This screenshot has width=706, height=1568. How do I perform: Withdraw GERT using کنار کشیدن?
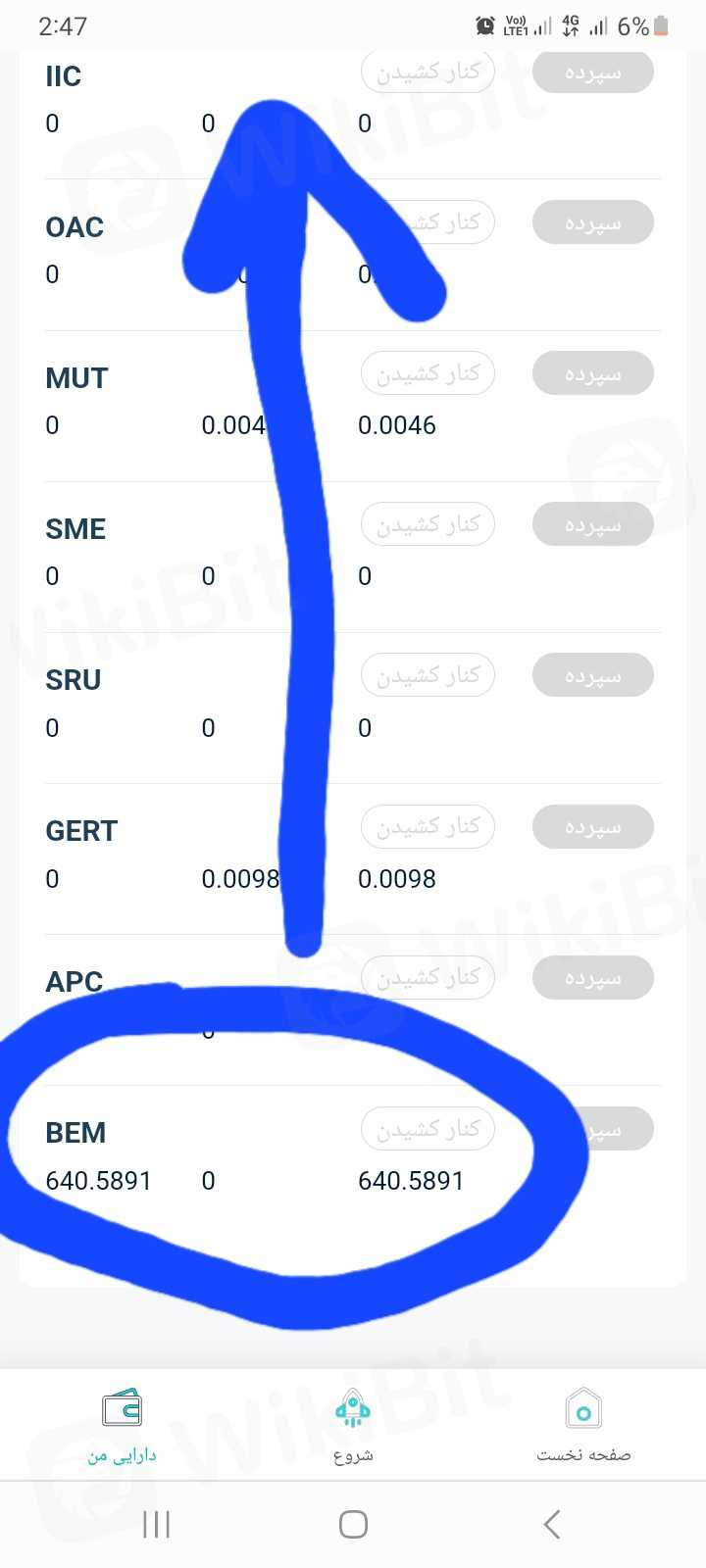428,826
